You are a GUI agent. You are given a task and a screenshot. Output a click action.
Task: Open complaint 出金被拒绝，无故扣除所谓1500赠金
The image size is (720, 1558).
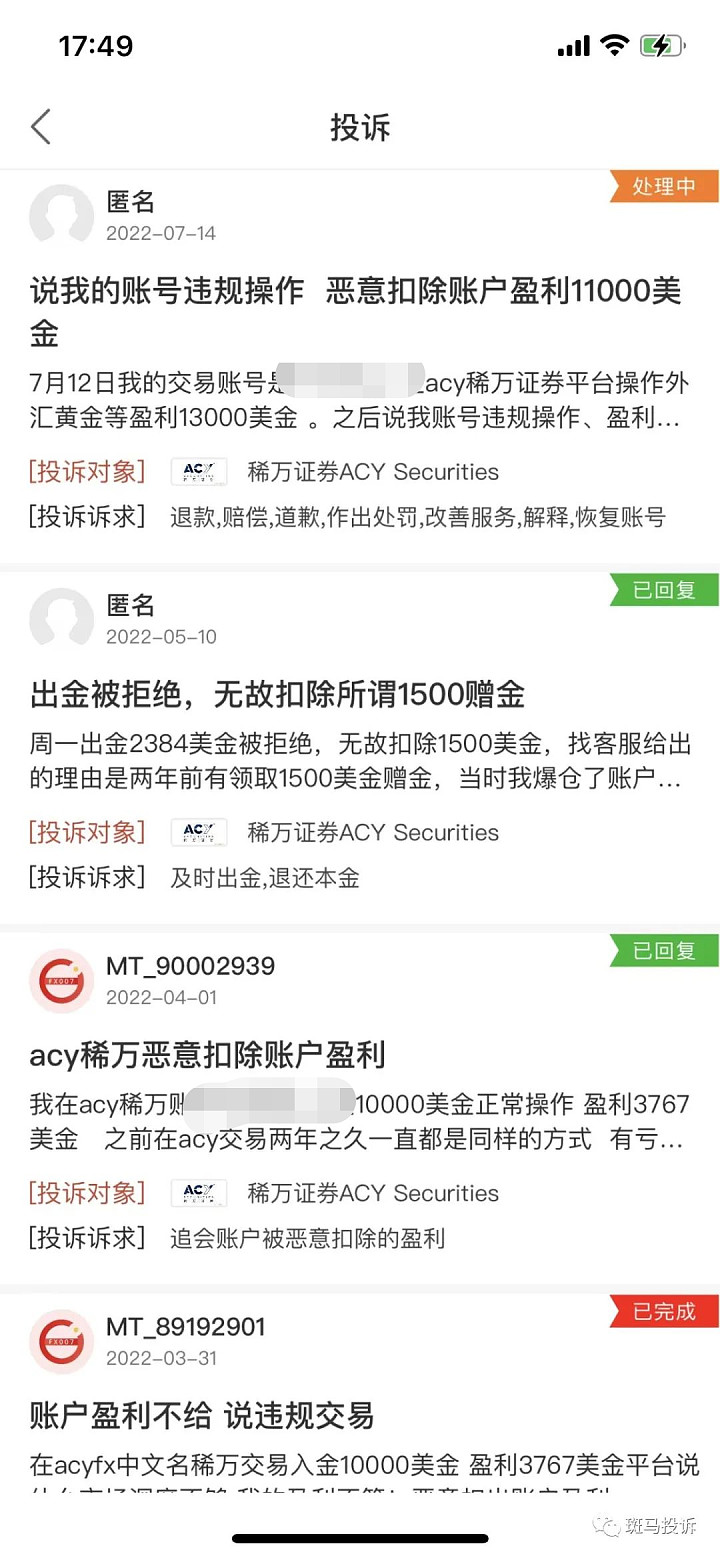(x=277, y=695)
